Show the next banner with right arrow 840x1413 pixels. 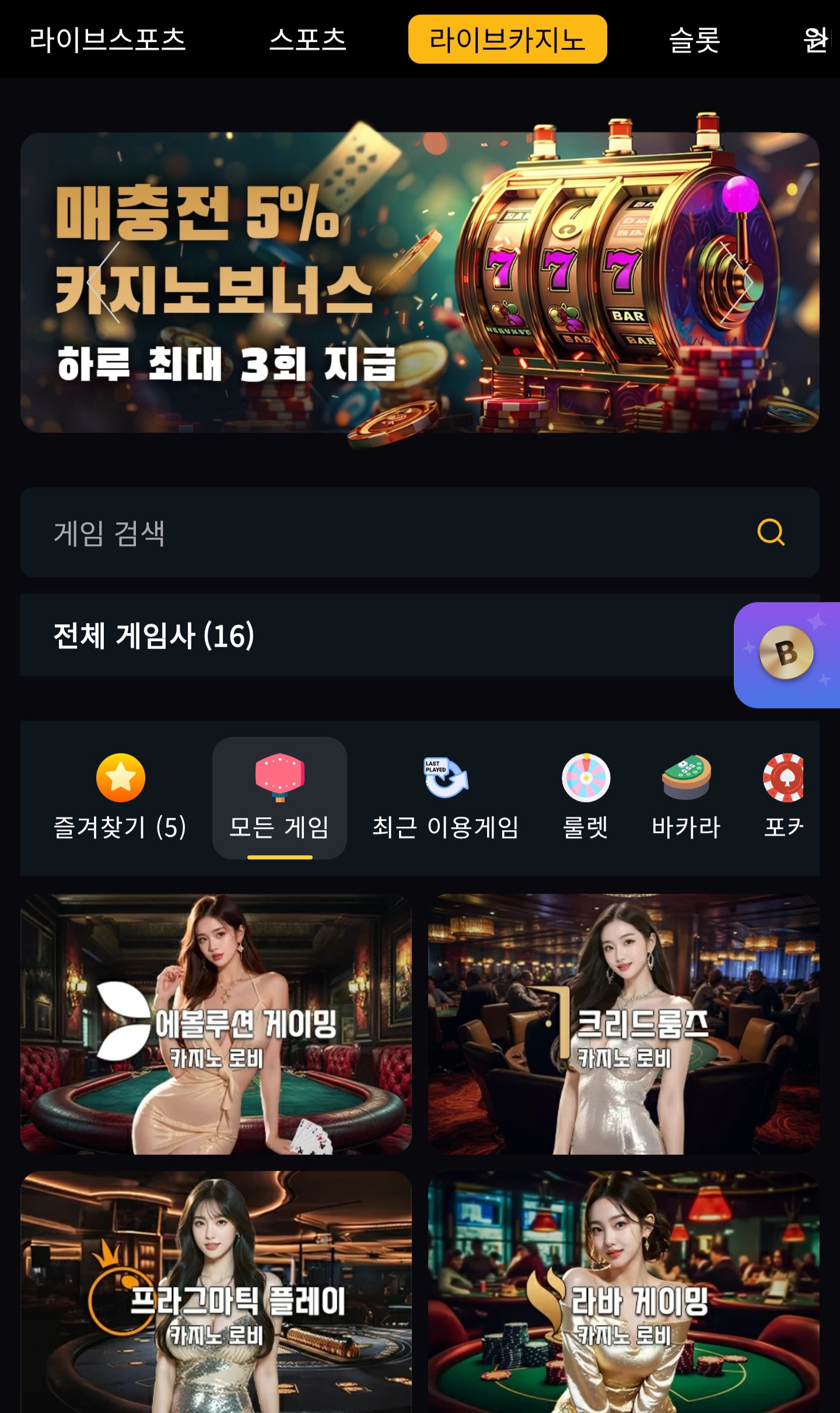pos(736,282)
